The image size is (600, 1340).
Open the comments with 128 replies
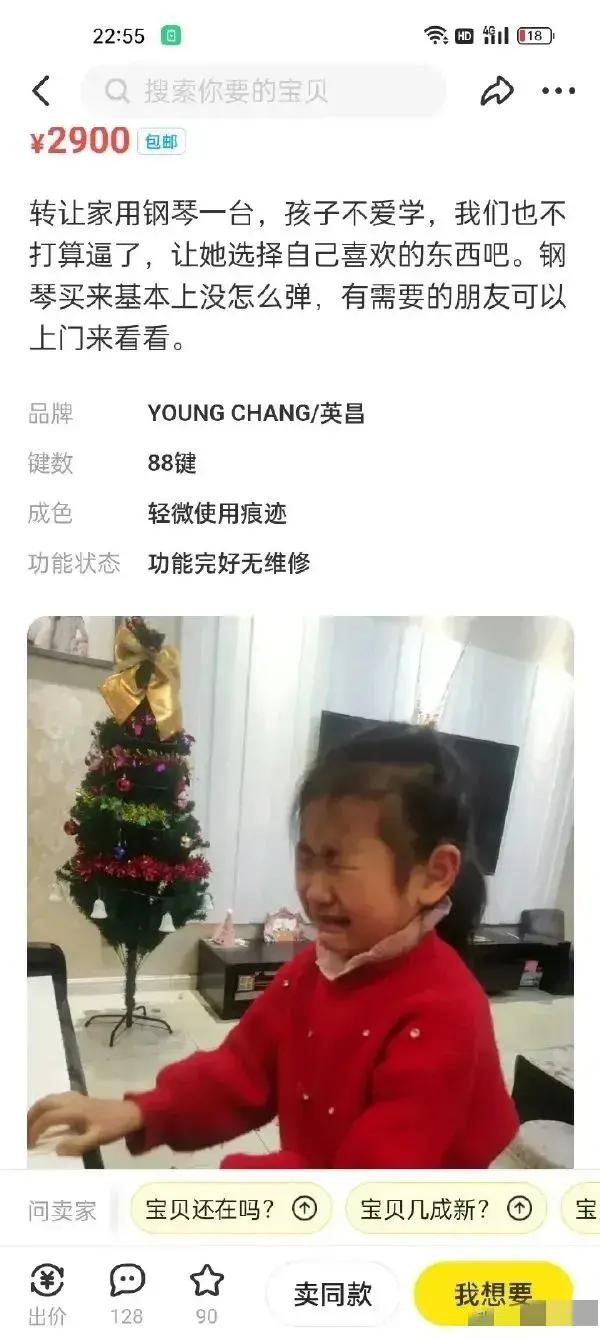[x=127, y=1293]
